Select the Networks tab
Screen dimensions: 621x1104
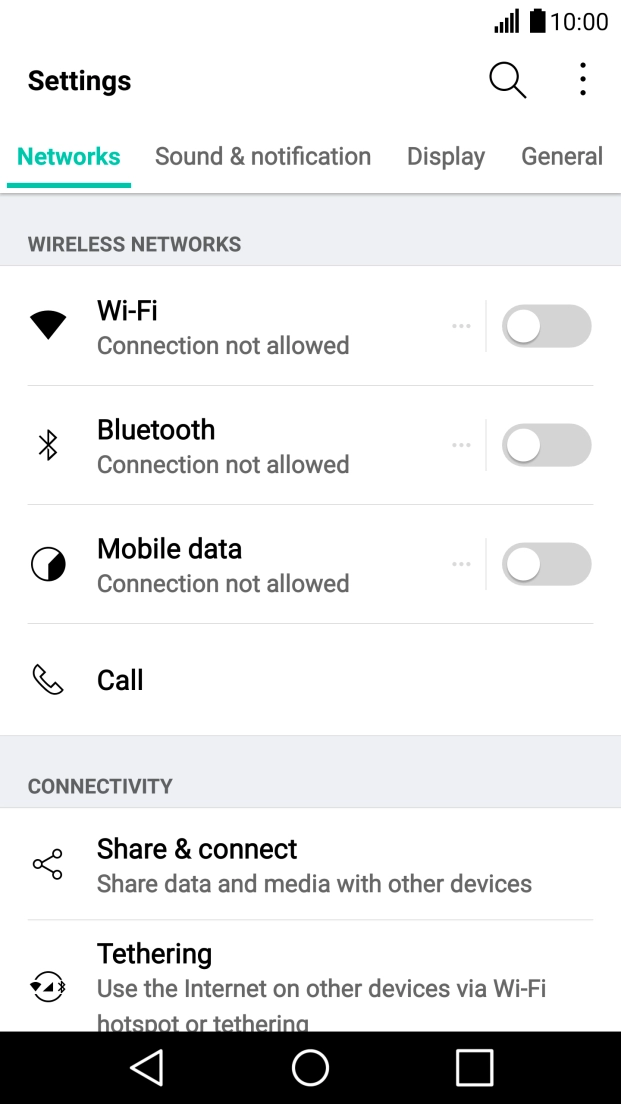pyautogui.click(x=69, y=157)
